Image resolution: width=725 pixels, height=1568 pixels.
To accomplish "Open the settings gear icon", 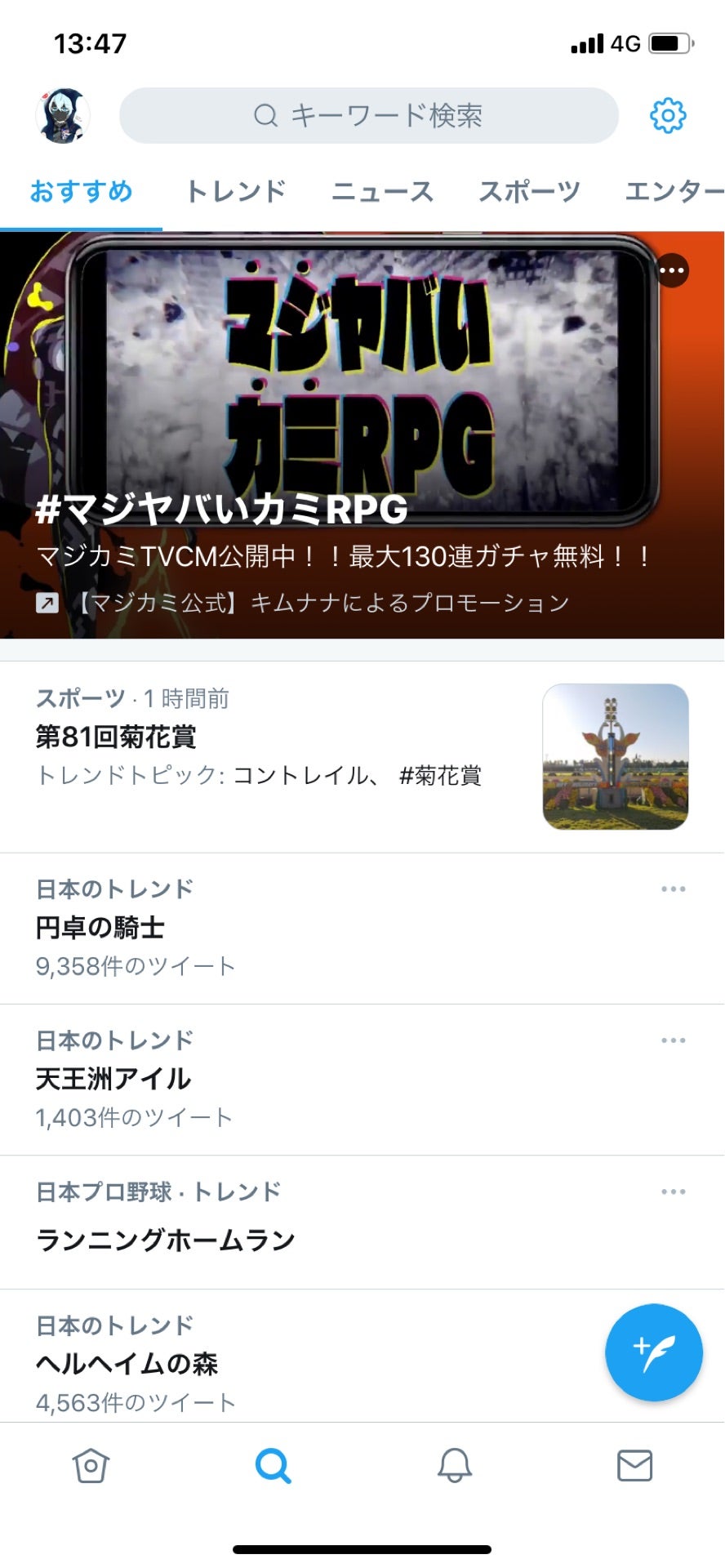I will tap(668, 116).
